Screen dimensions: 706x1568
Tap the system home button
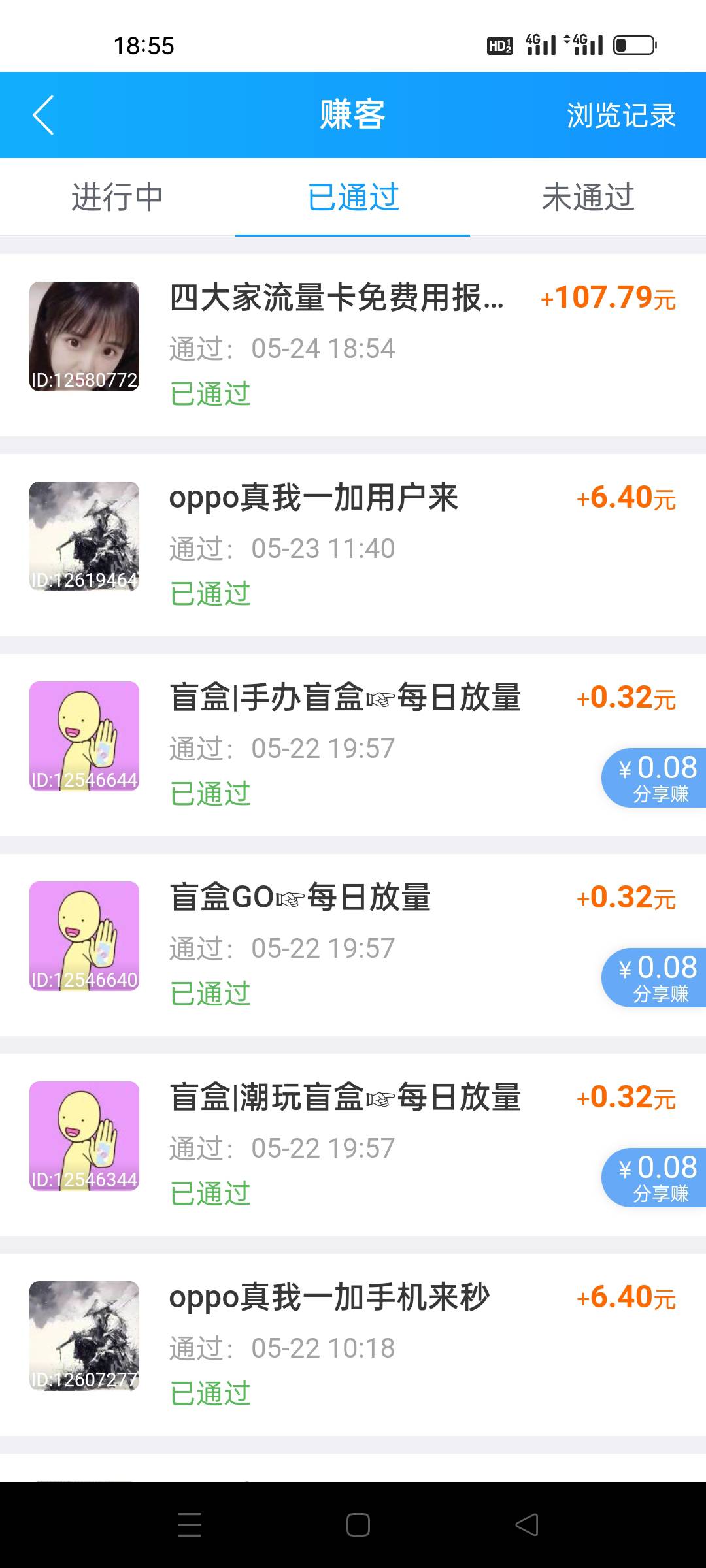click(358, 1525)
